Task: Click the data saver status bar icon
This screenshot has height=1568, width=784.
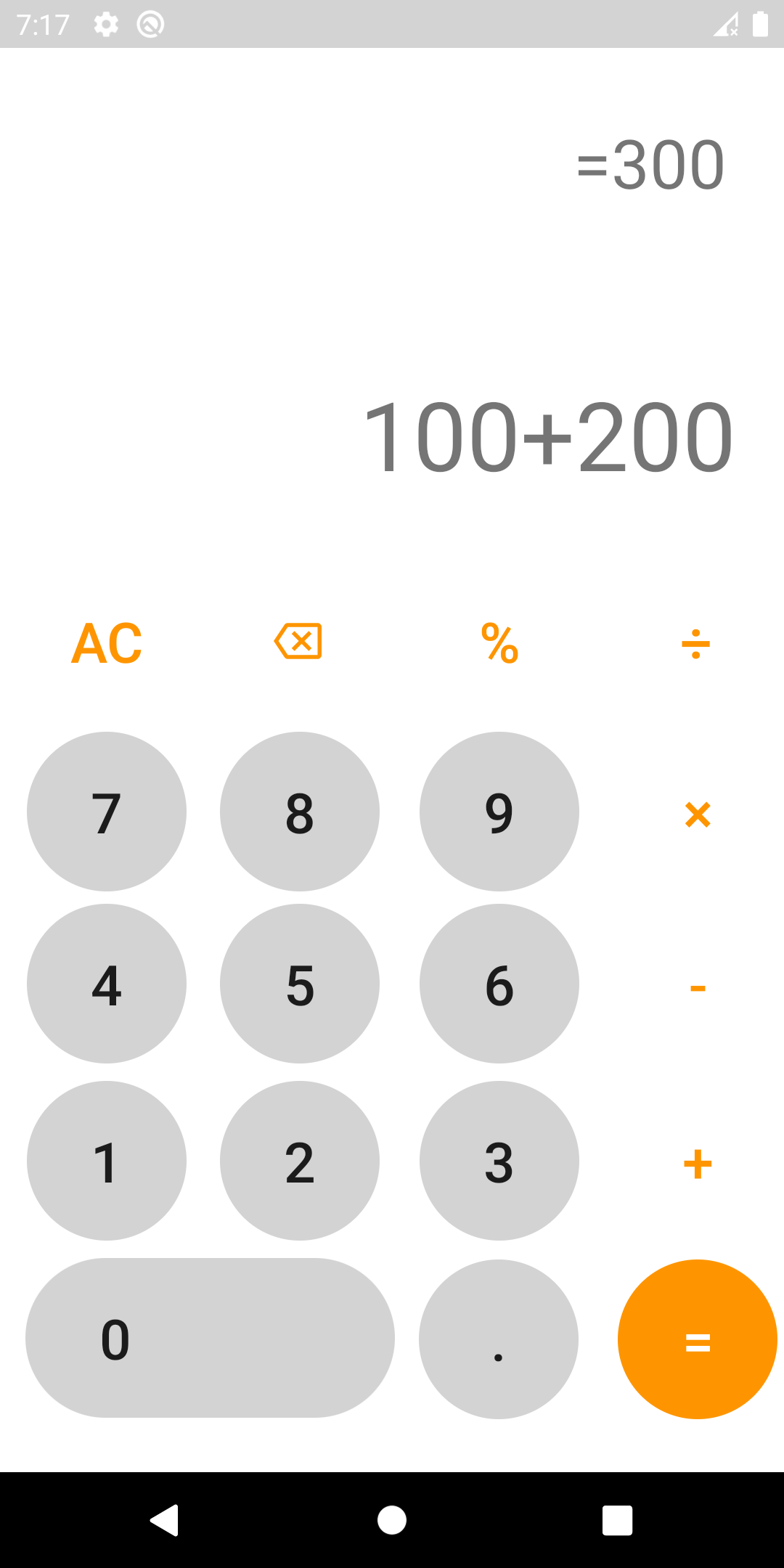Action: pyautogui.click(x=150, y=24)
